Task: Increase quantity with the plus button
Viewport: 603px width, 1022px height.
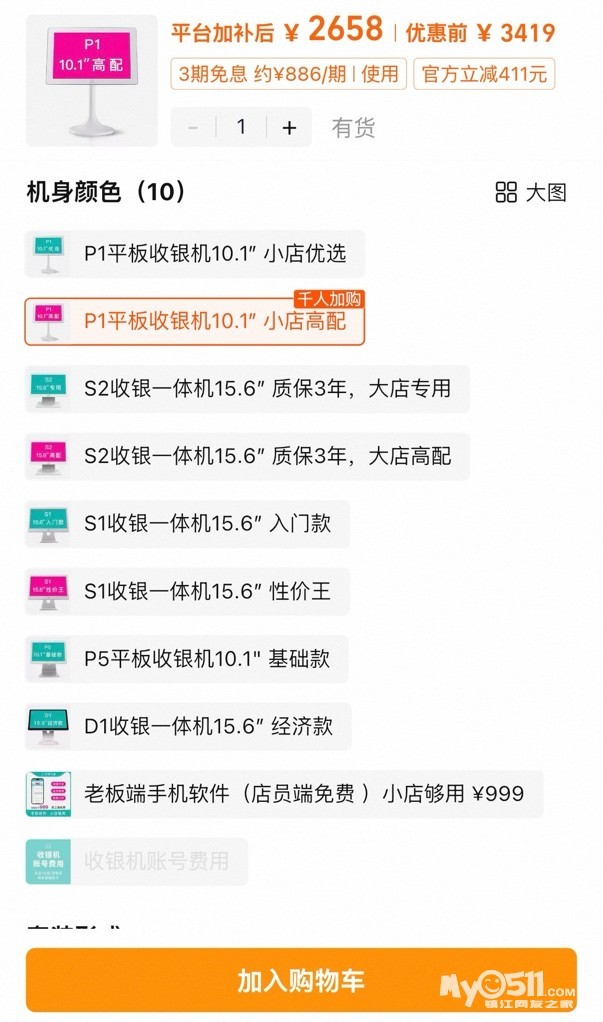Action: [289, 127]
